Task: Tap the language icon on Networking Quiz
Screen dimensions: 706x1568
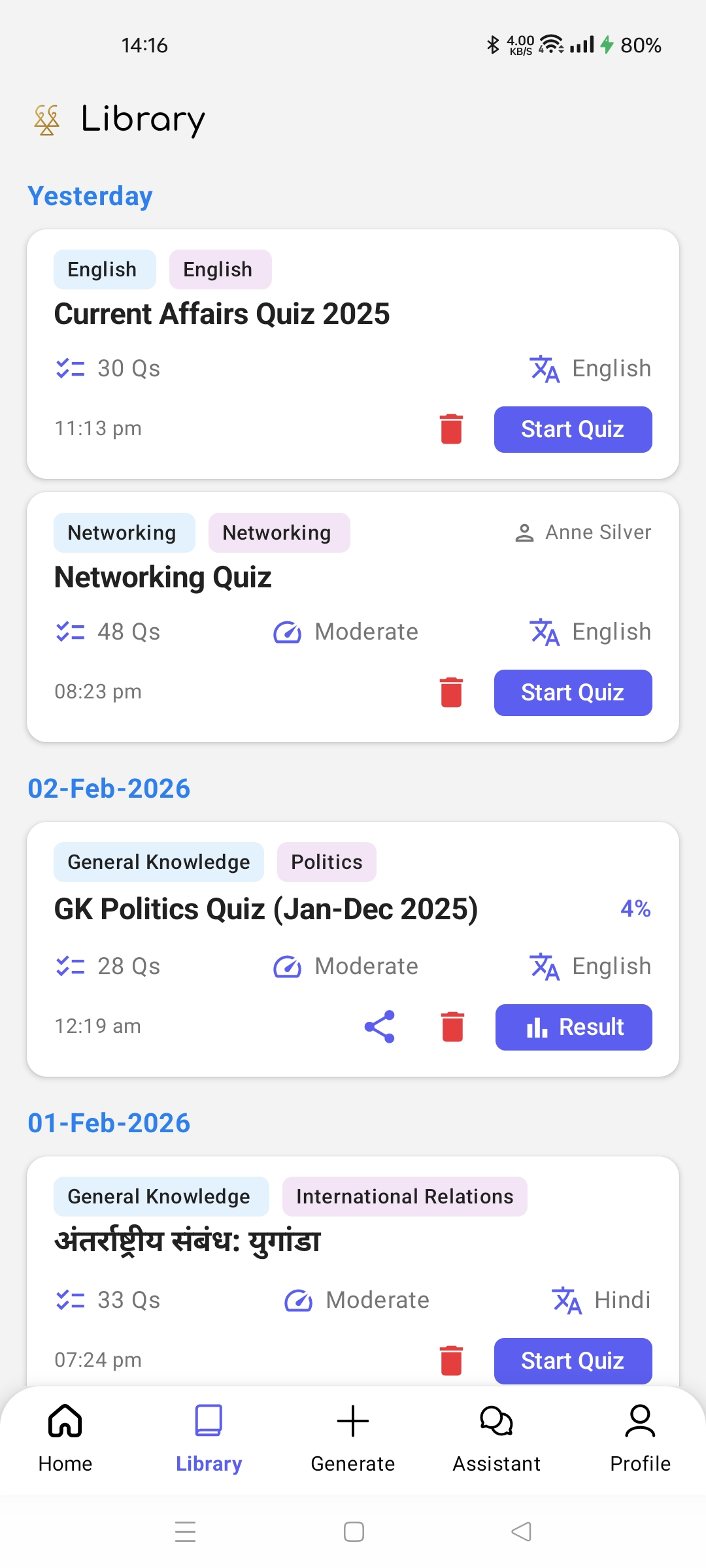Action: click(x=544, y=632)
